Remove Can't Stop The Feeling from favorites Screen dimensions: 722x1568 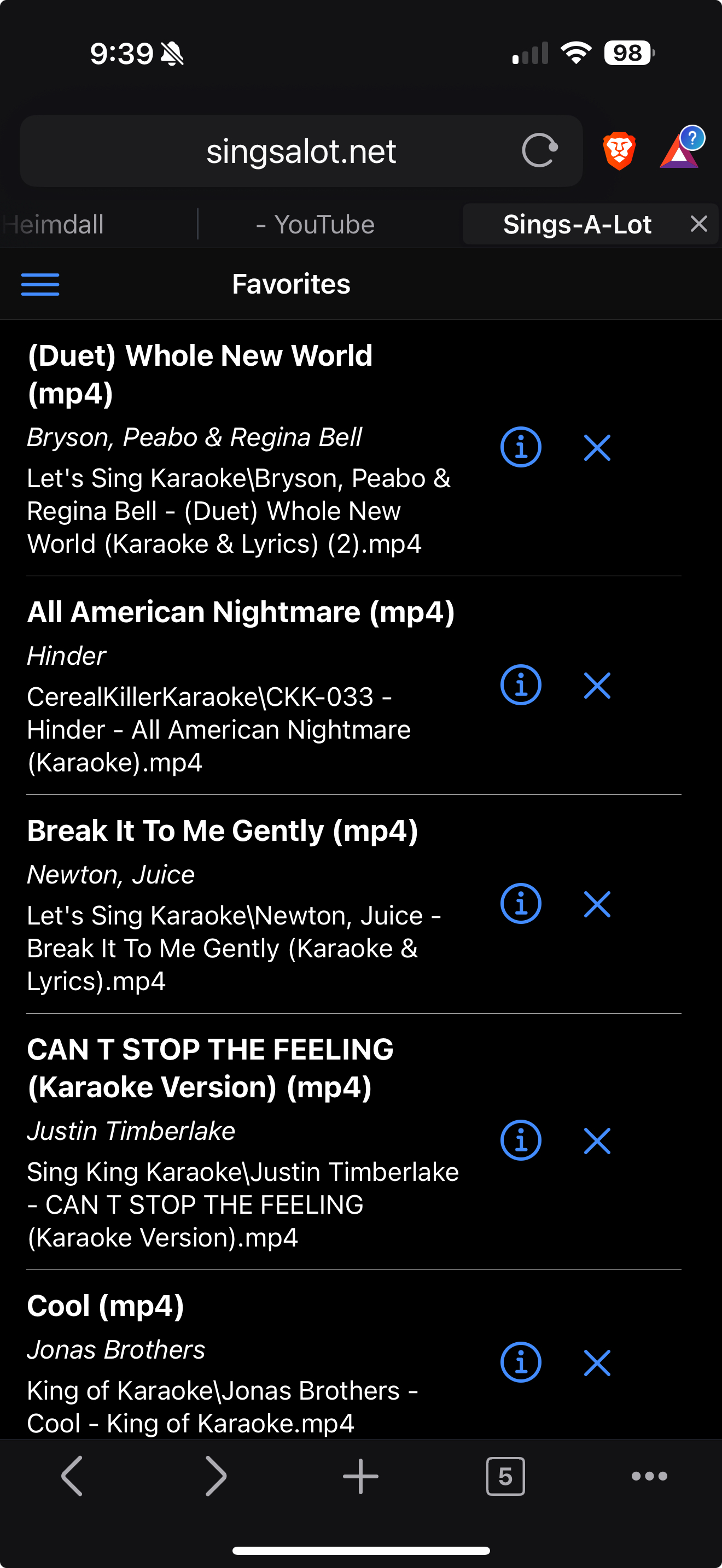(597, 1140)
